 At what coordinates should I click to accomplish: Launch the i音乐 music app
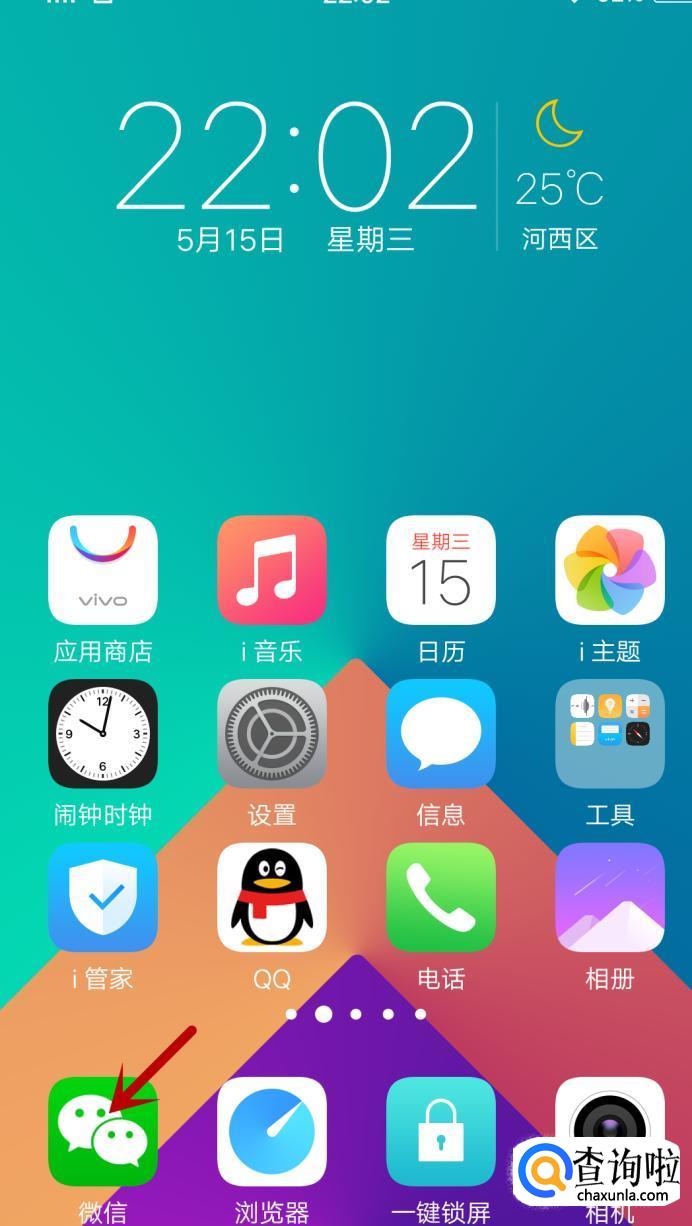tap(272, 570)
